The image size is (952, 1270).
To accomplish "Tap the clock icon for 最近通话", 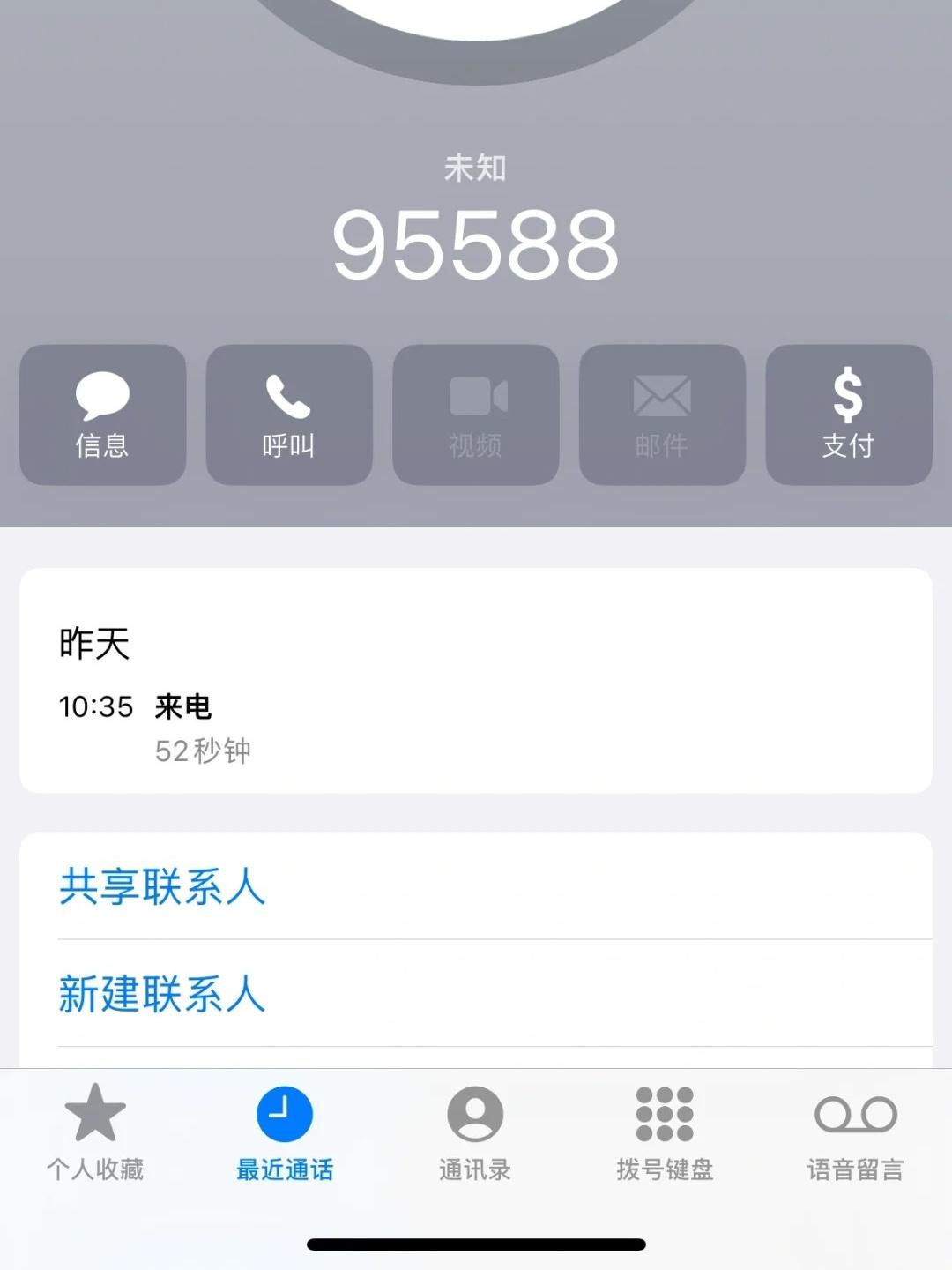I will [x=285, y=1114].
